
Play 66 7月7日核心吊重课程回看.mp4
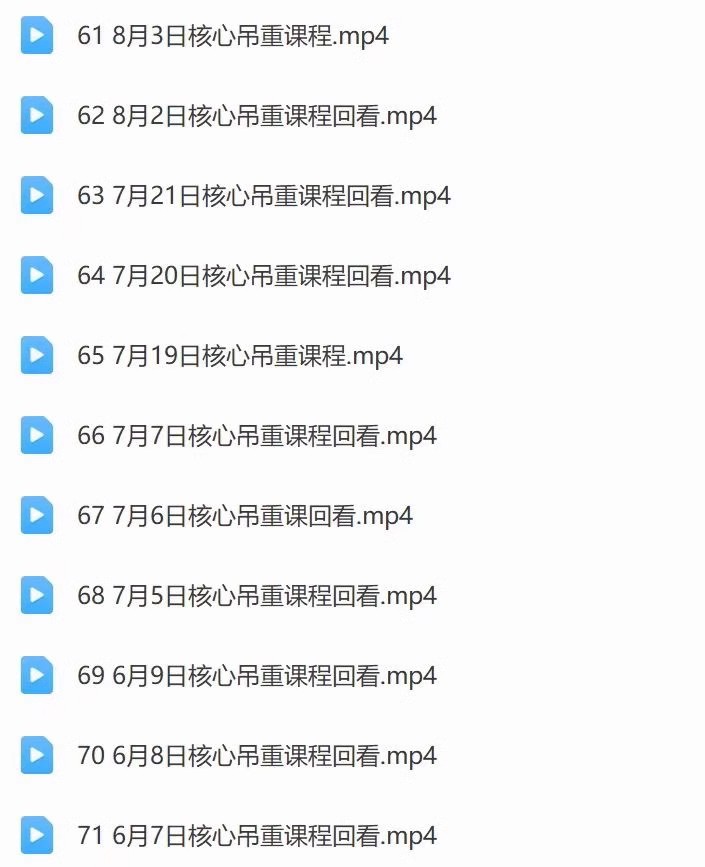pos(256,436)
